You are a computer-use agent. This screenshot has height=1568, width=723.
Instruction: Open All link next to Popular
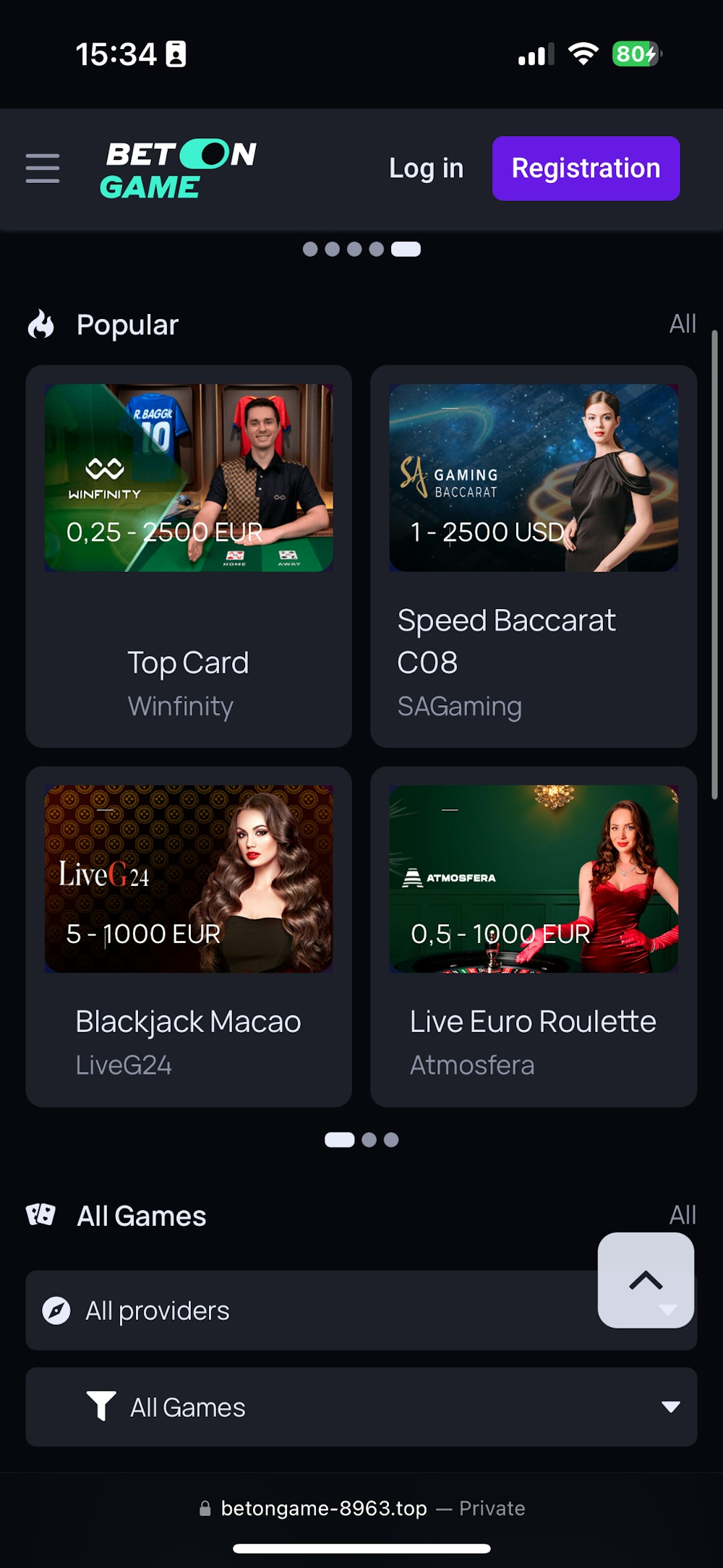683,324
